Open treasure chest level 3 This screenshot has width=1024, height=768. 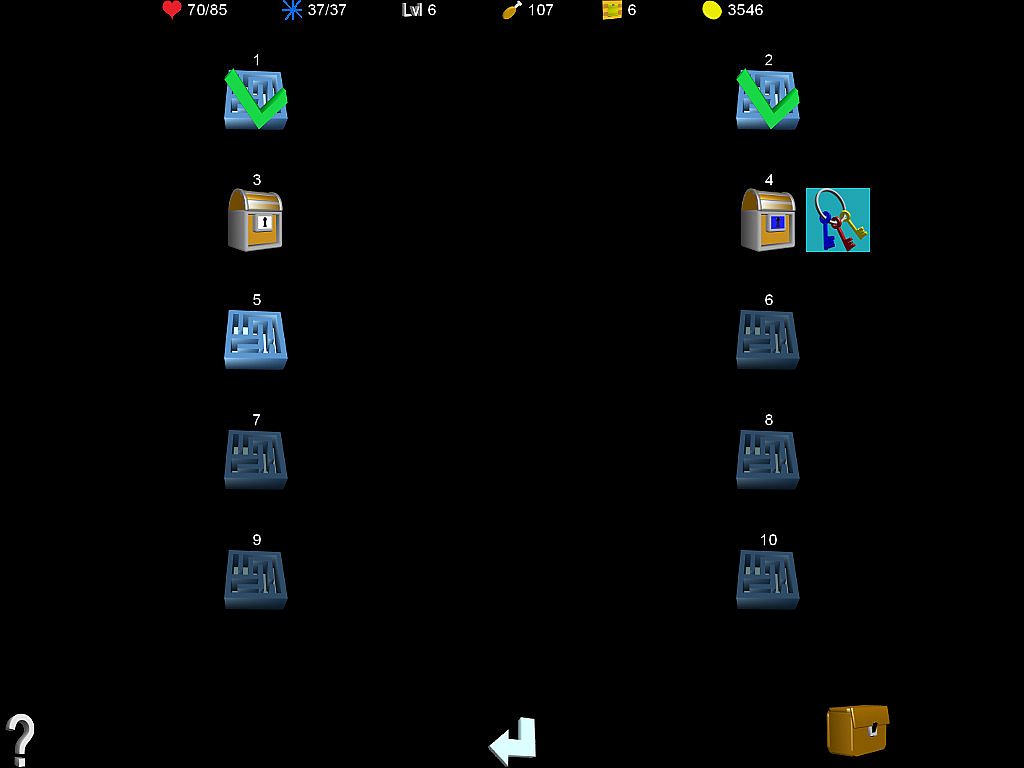(256, 220)
